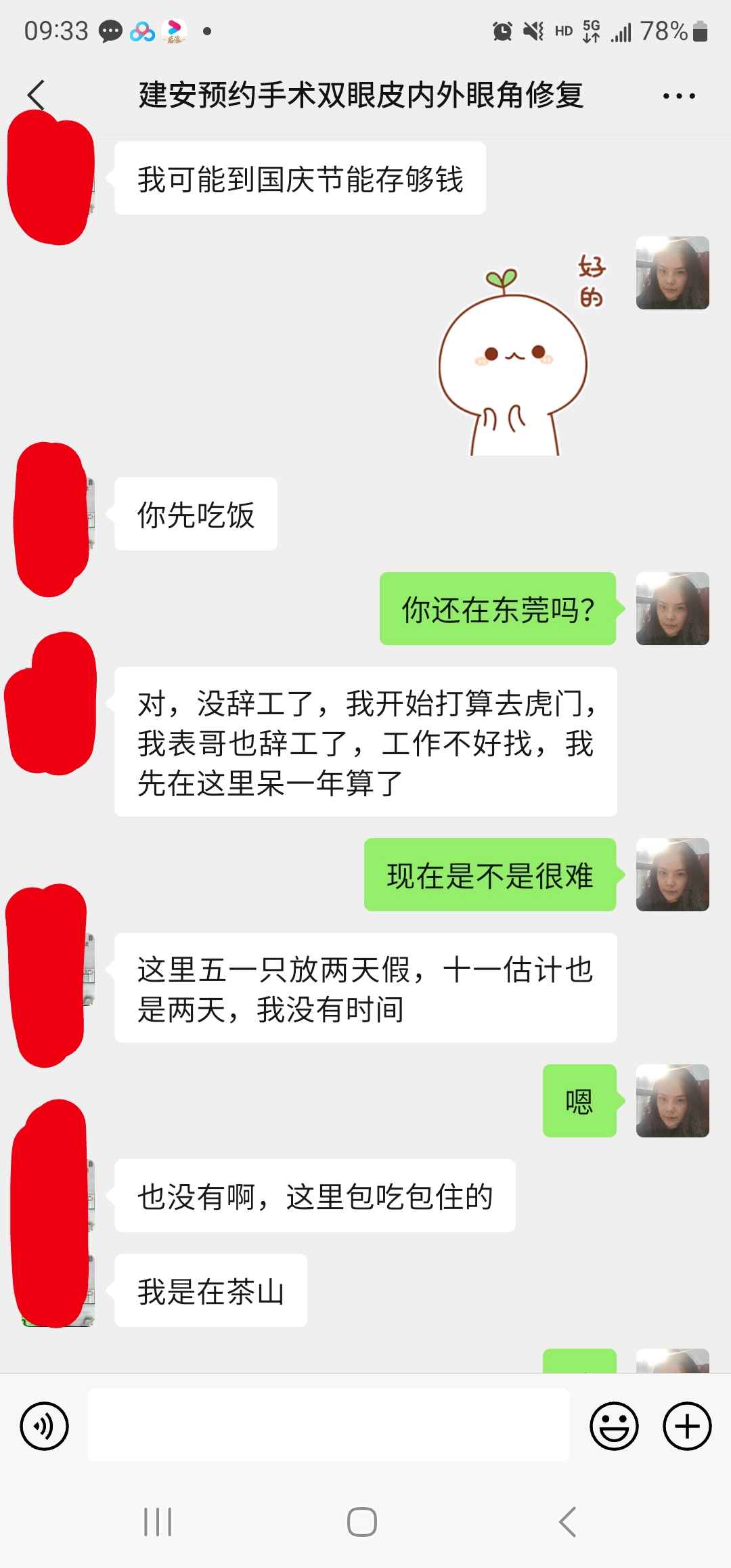
Task: Open the plus attachments menu
Action: (686, 1426)
